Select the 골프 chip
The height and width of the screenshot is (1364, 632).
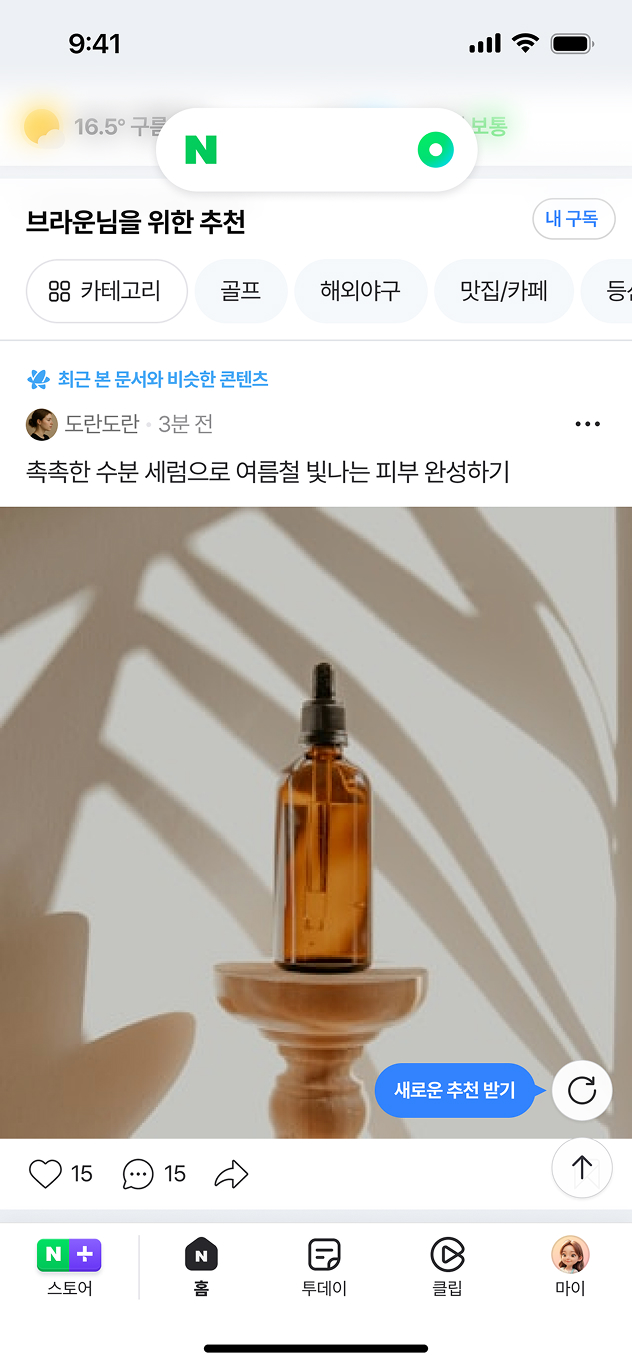pos(241,291)
